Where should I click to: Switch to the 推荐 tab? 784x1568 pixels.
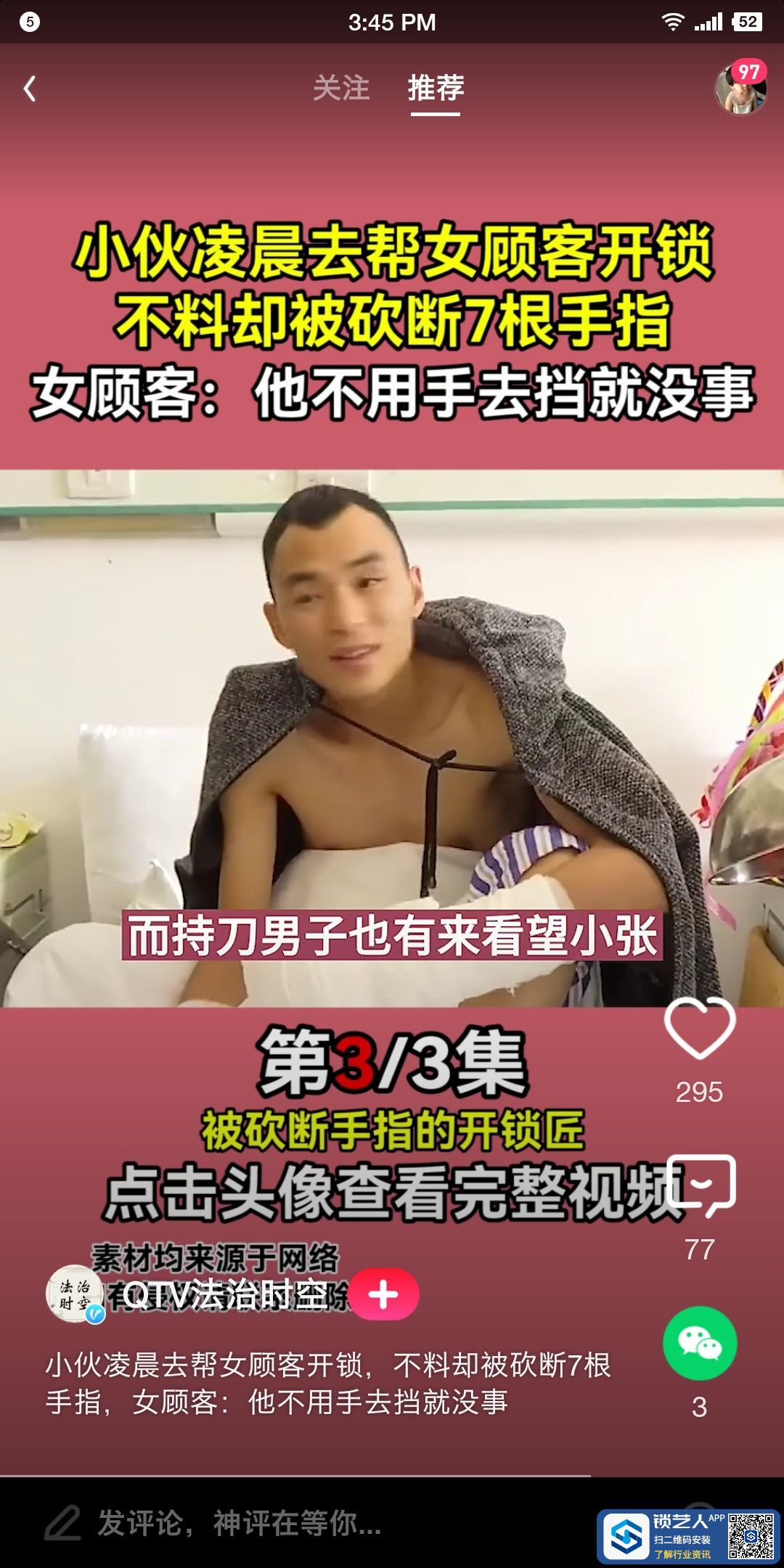click(436, 89)
